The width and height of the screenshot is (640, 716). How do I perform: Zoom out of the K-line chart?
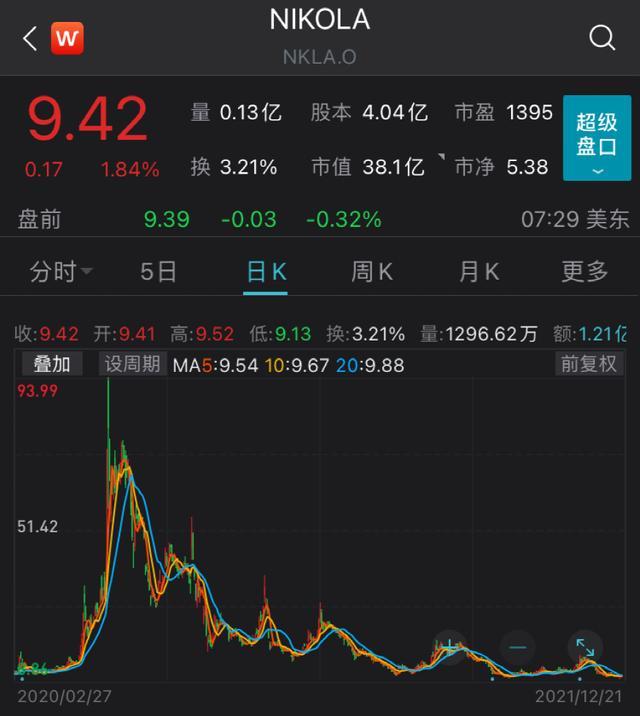pyautogui.click(x=518, y=646)
